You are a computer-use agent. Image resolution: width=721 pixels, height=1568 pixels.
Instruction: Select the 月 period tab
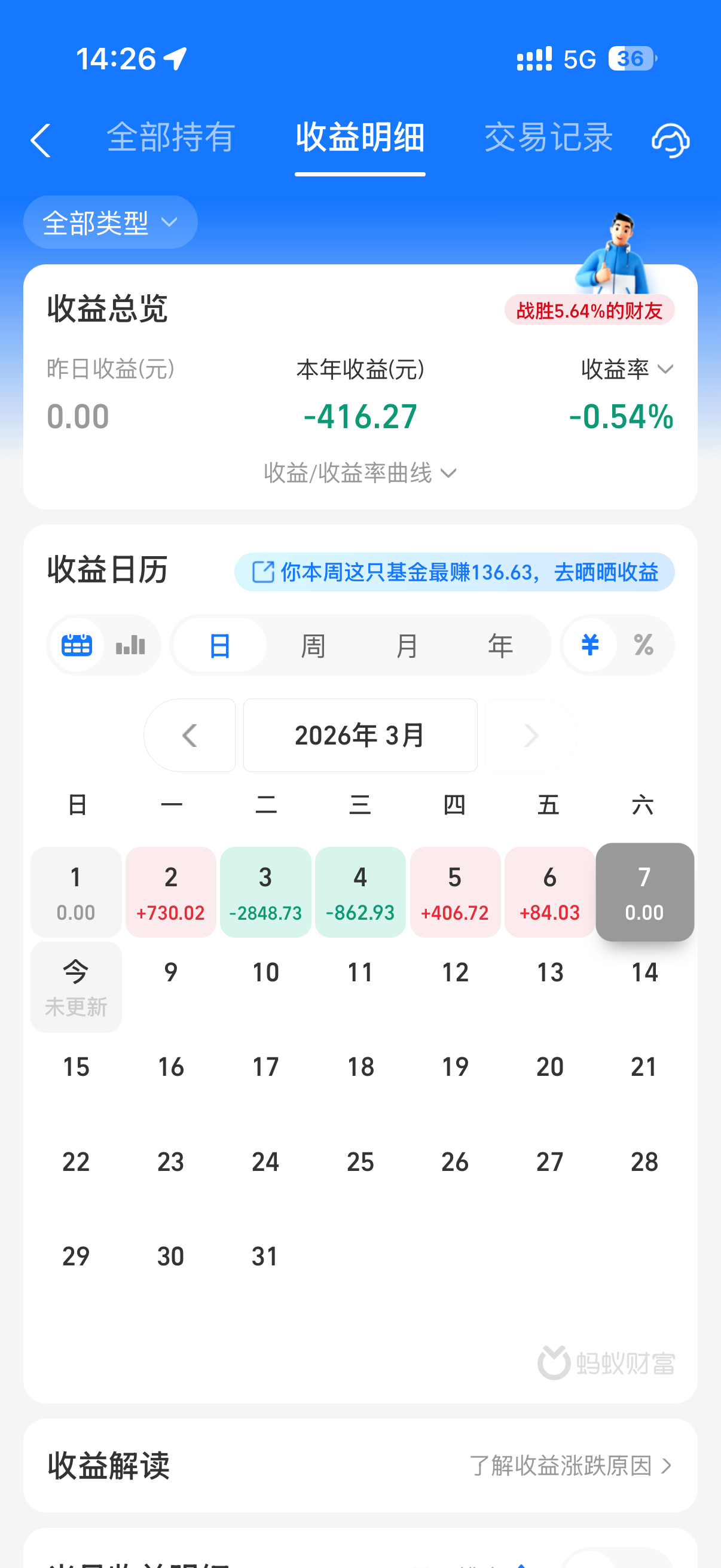(407, 645)
